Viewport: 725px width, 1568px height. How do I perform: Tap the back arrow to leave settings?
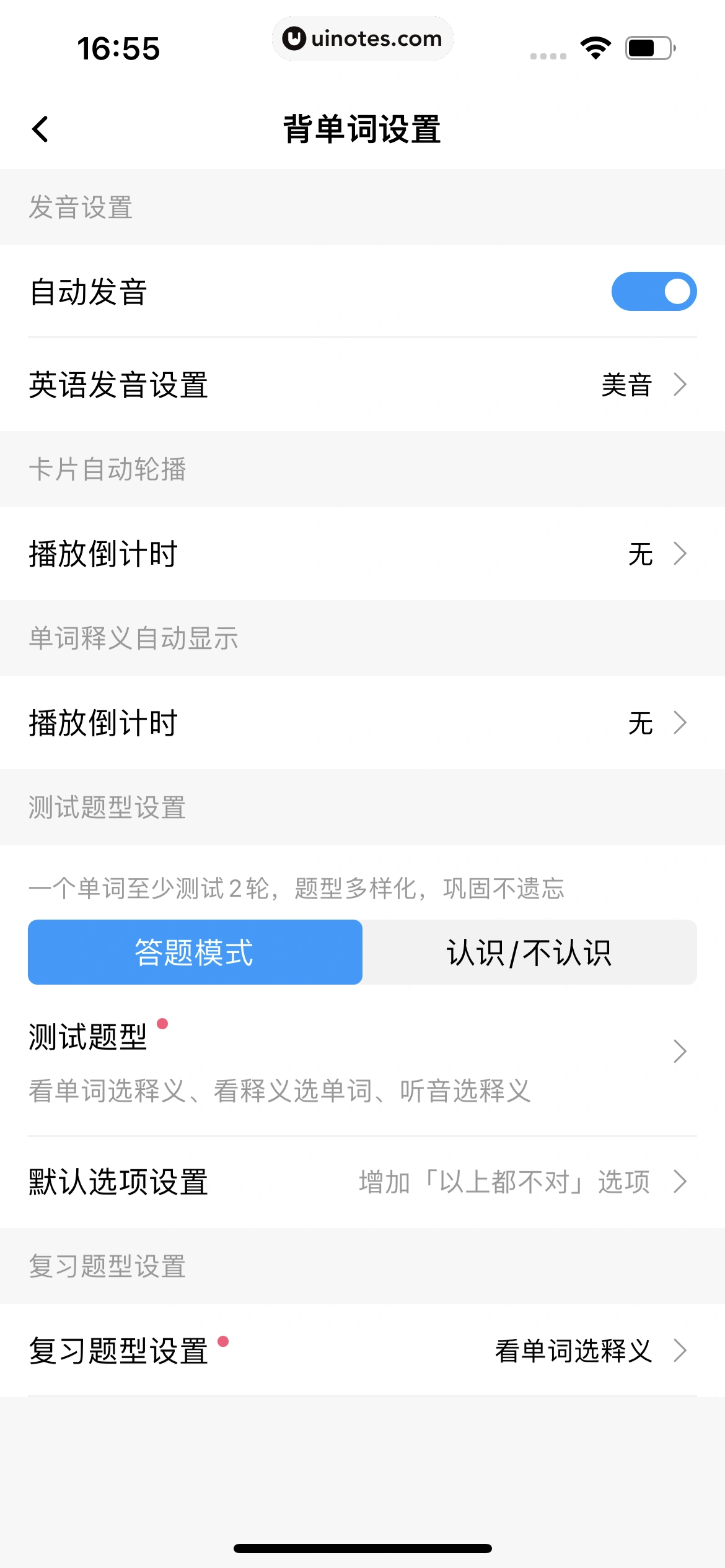[41, 128]
